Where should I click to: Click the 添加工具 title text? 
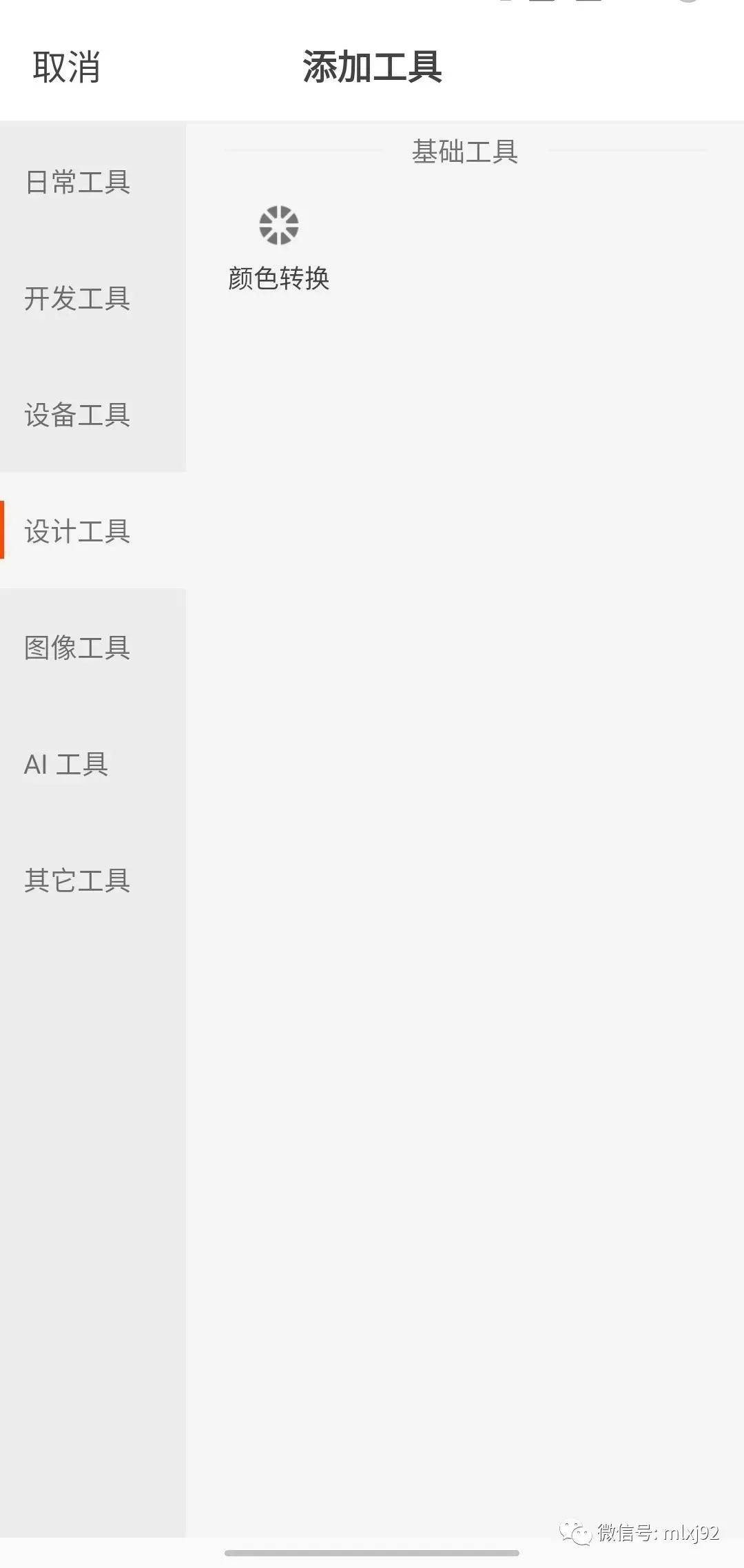[x=372, y=68]
